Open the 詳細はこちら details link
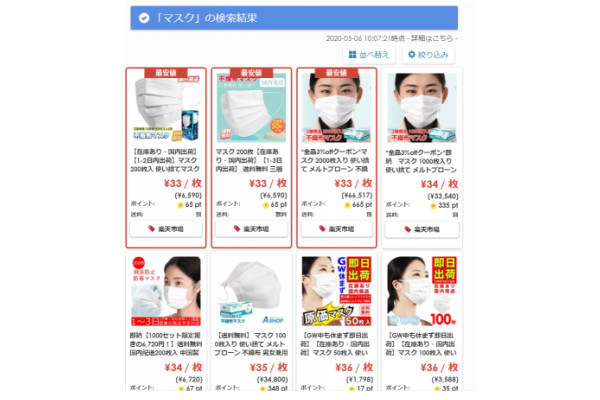 pyautogui.click(x=432, y=39)
